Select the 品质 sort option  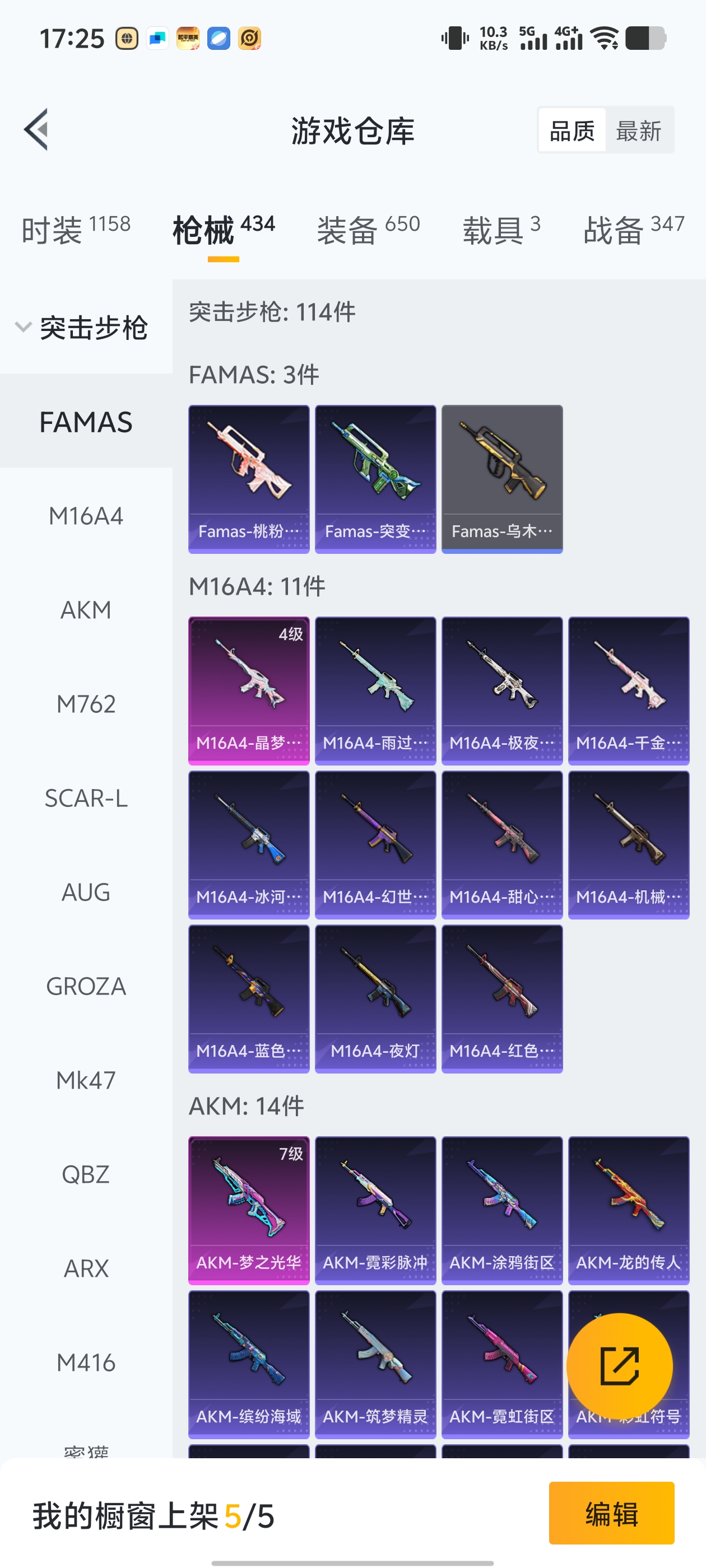(x=572, y=131)
